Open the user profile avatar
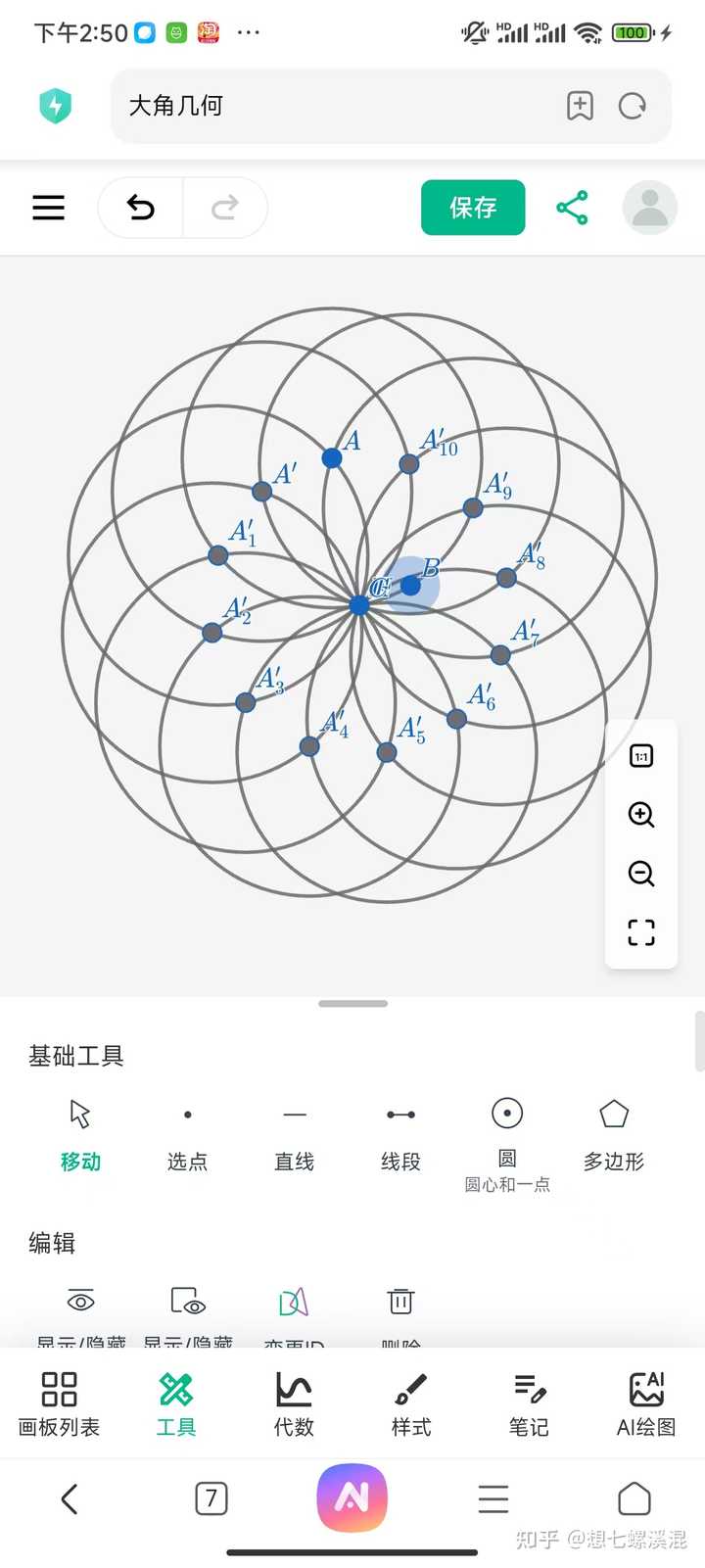This screenshot has width=705, height=1568. click(649, 208)
